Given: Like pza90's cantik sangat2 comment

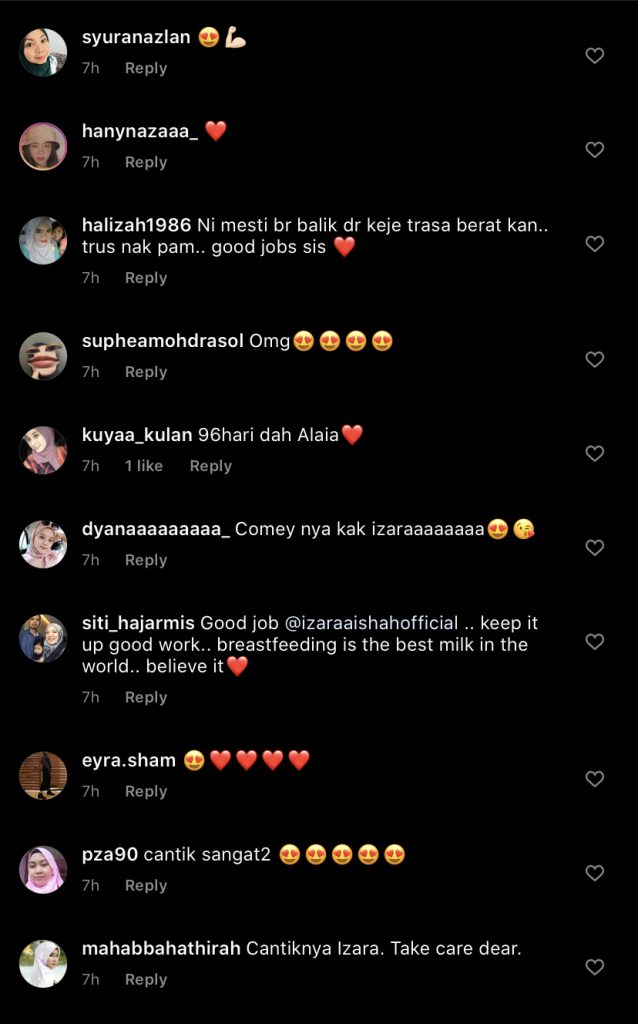Looking at the screenshot, I should pos(595,873).
